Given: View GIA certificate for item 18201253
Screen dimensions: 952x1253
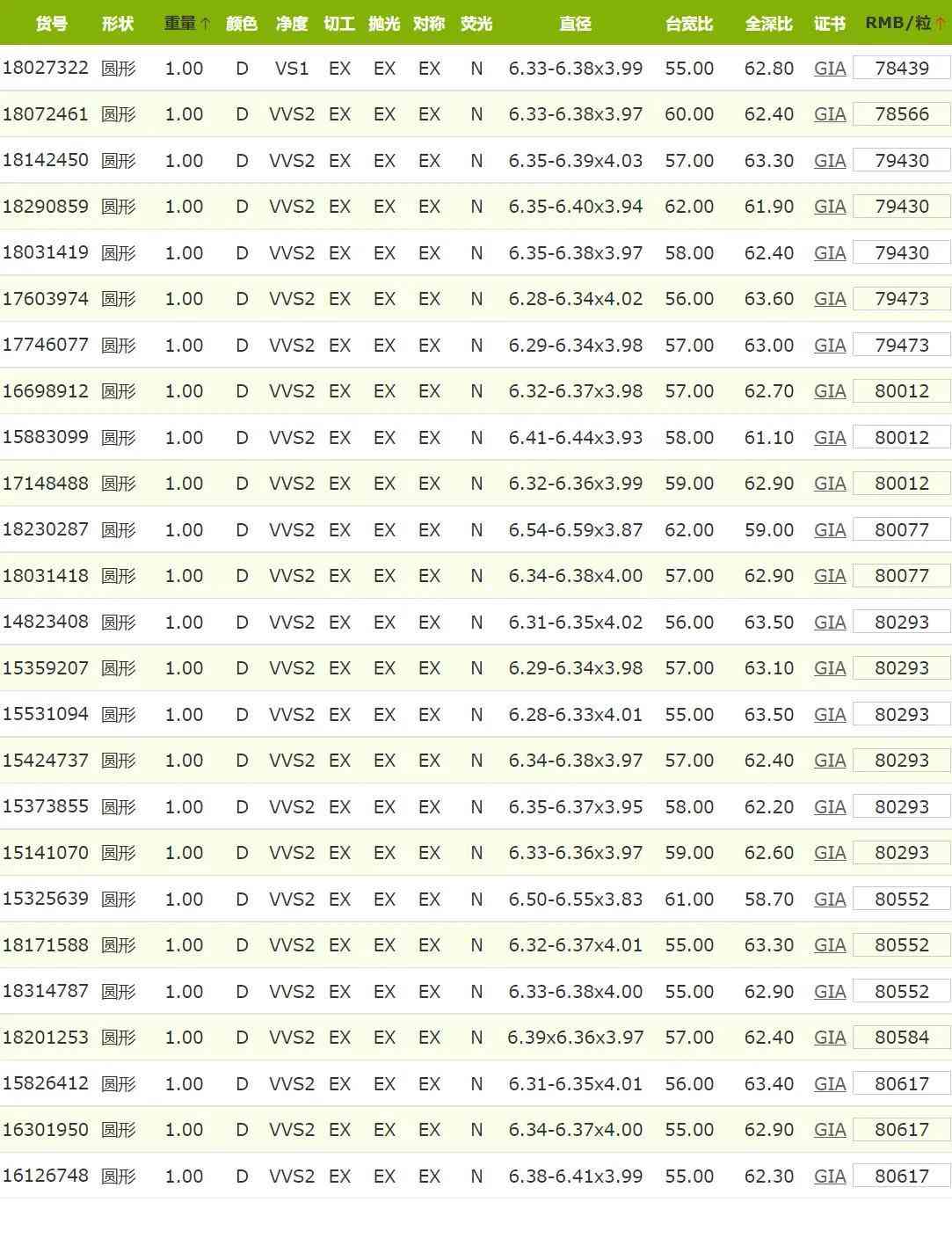Looking at the screenshot, I should [x=829, y=1038].
